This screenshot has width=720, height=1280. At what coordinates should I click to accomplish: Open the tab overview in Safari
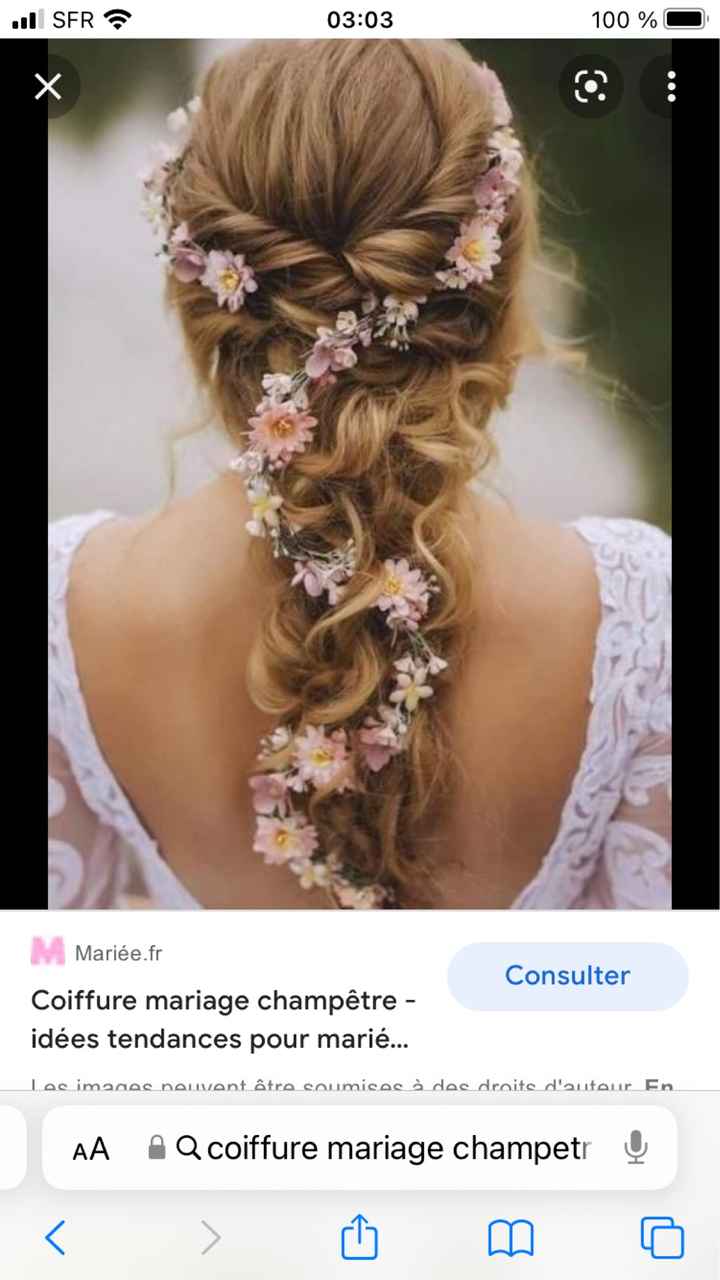point(660,1238)
